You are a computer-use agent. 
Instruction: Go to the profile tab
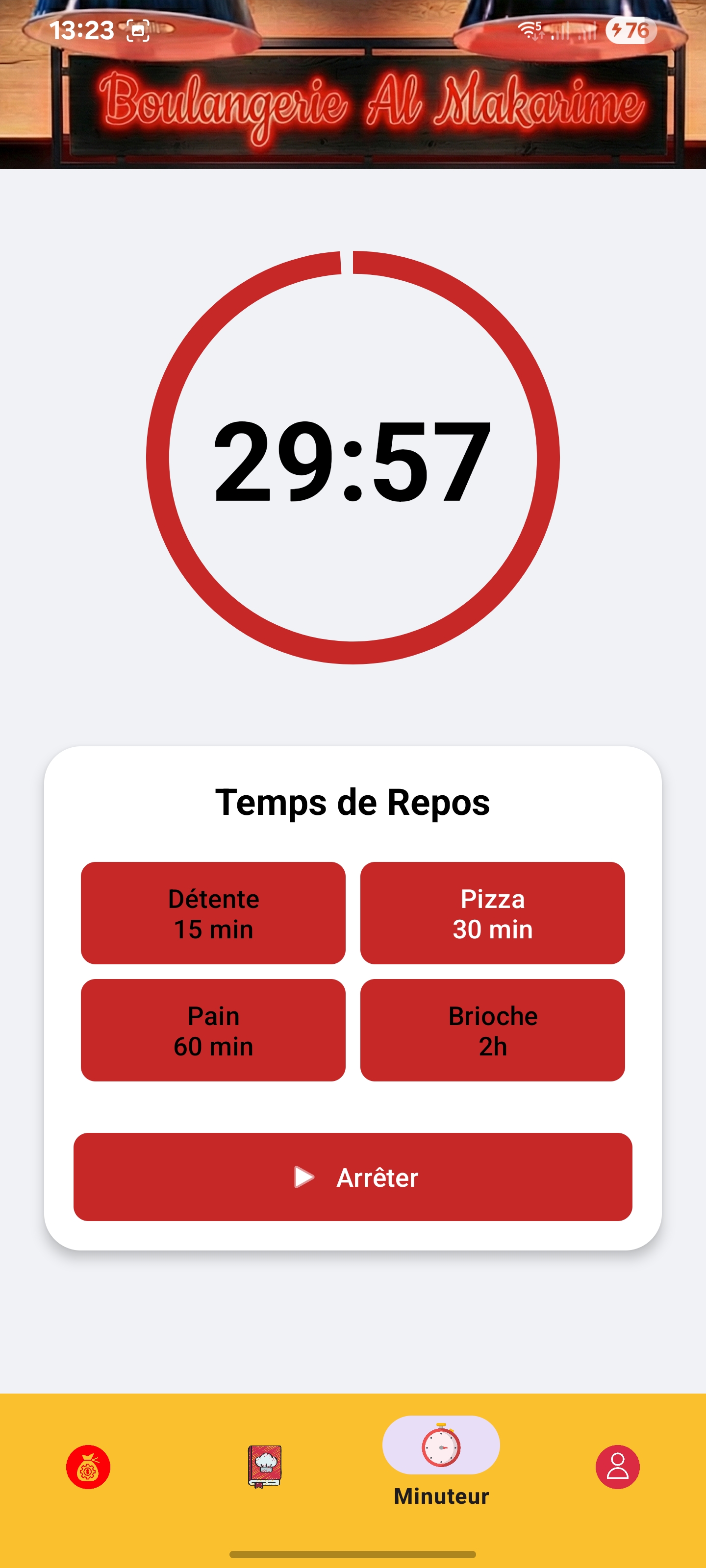(617, 1467)
